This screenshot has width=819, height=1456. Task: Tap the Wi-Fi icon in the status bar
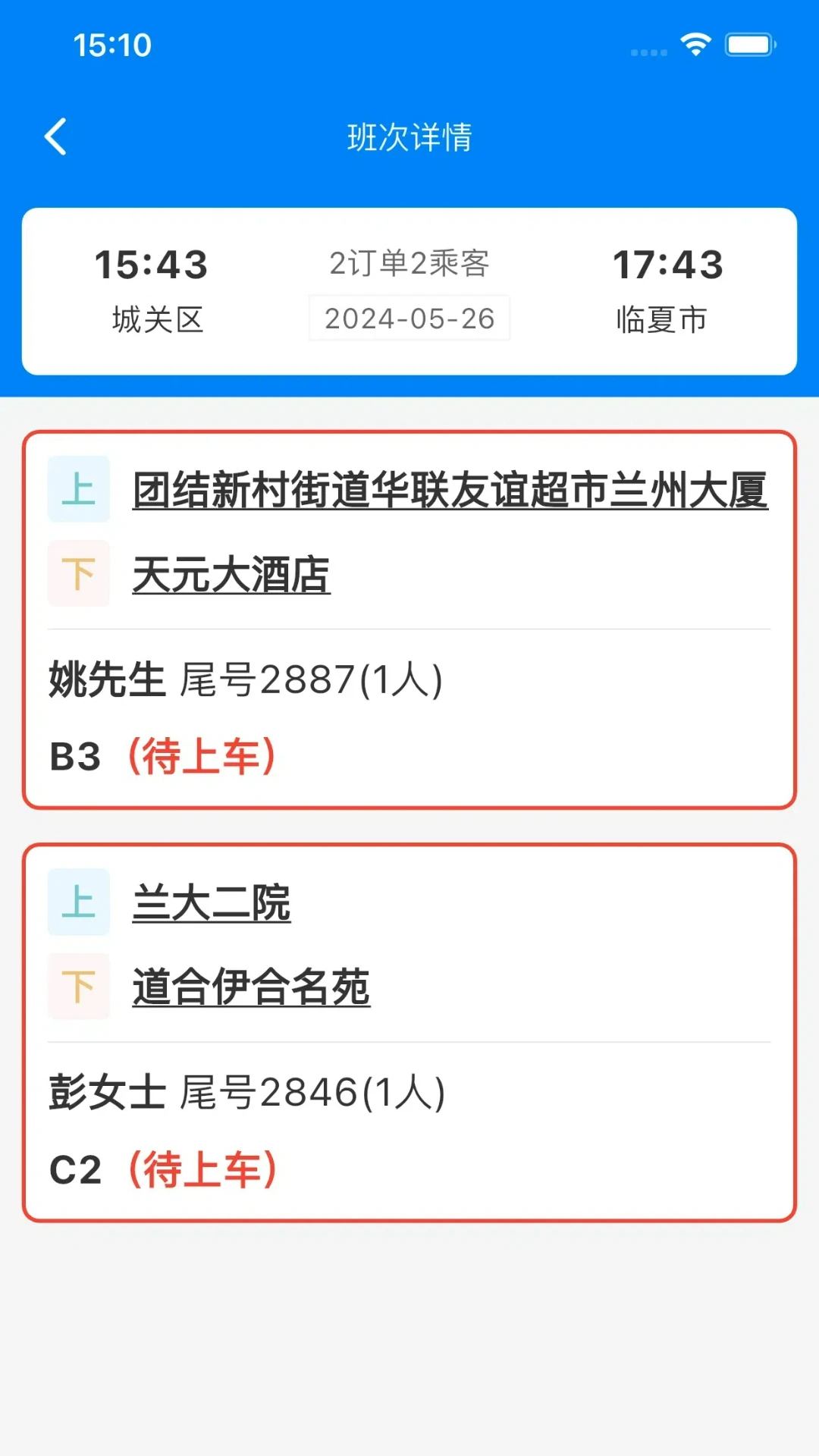(x=695, y=44)
